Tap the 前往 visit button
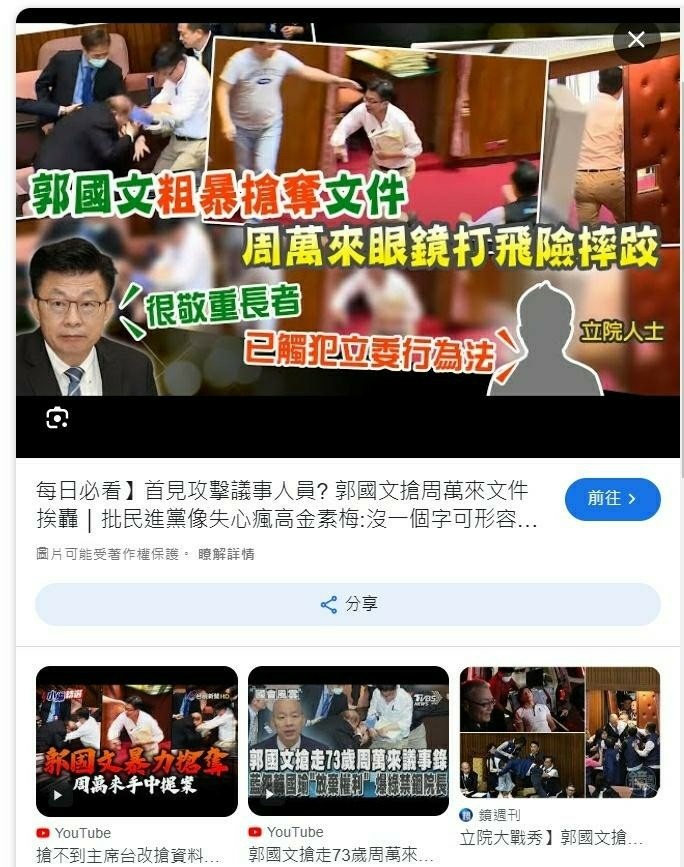The height and width of the screenshot is (867, 684). (612, 498)
